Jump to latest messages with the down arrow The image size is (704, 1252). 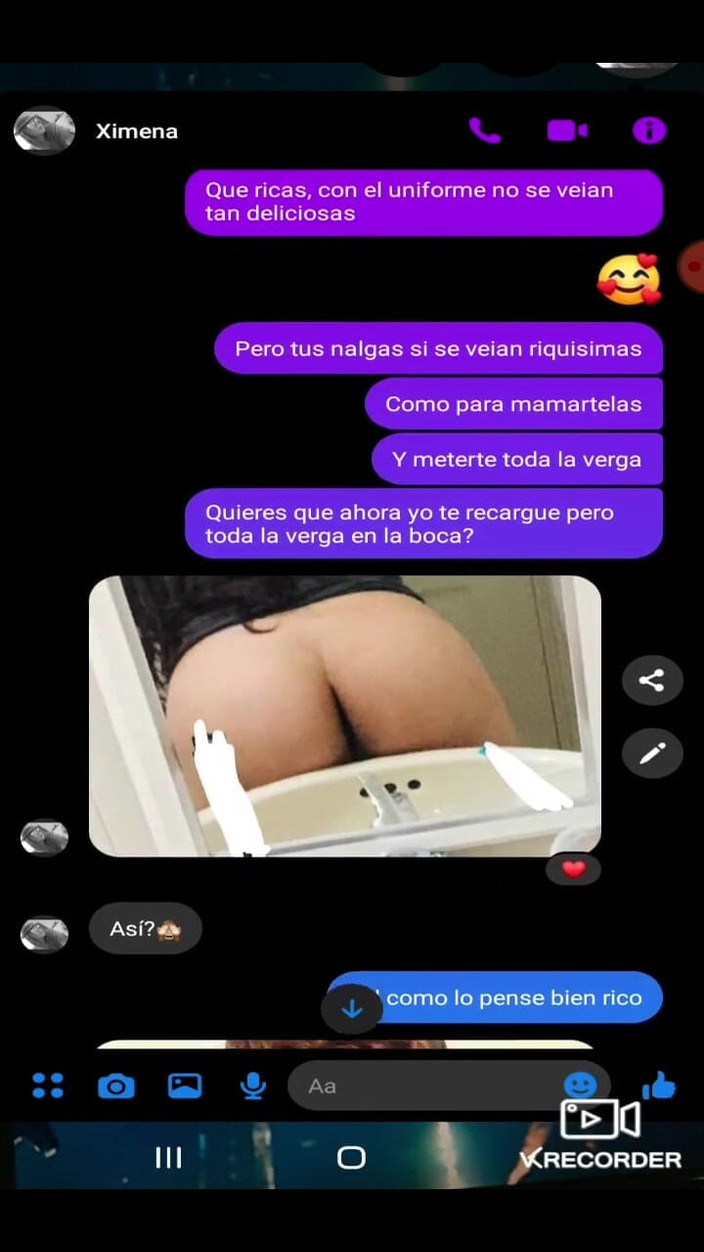click(352, 1009)
